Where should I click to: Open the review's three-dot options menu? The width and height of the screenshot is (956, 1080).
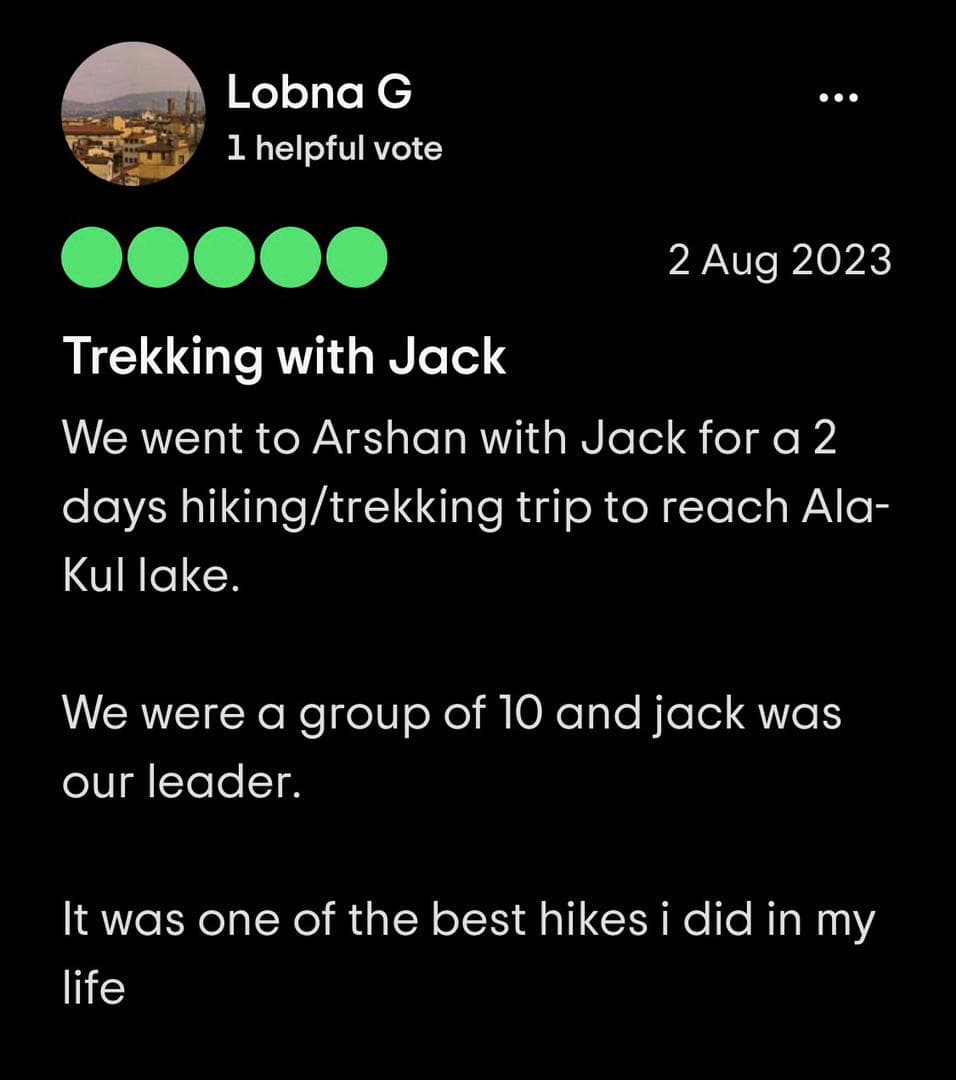838,98
